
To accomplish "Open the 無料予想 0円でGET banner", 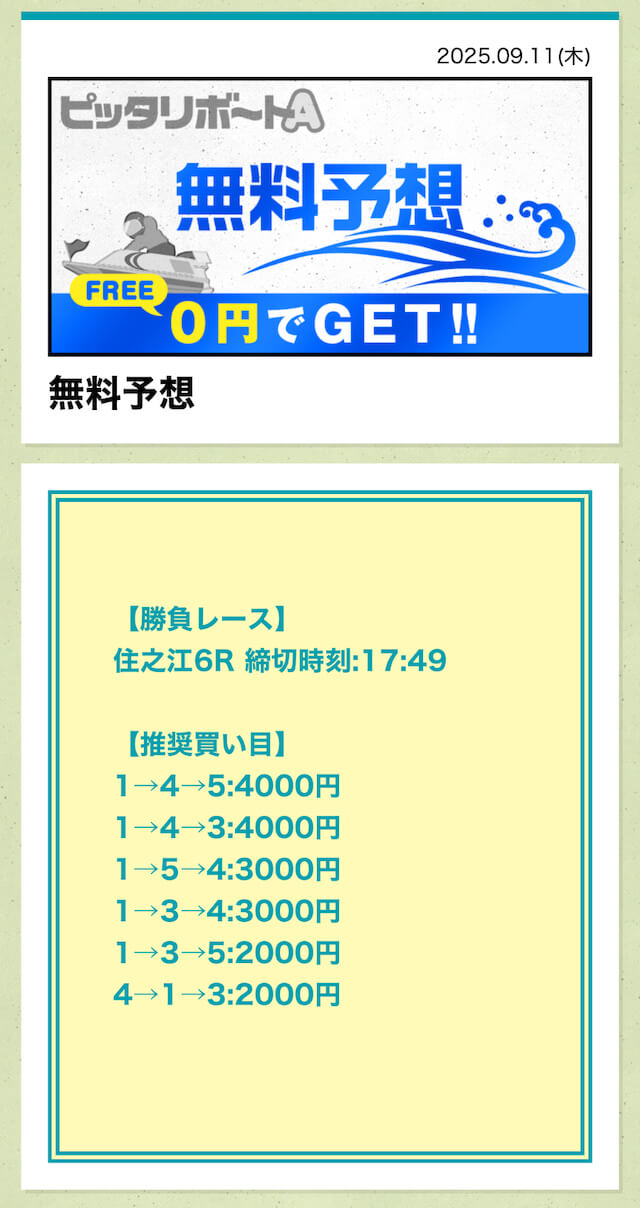I will point(320,217).
